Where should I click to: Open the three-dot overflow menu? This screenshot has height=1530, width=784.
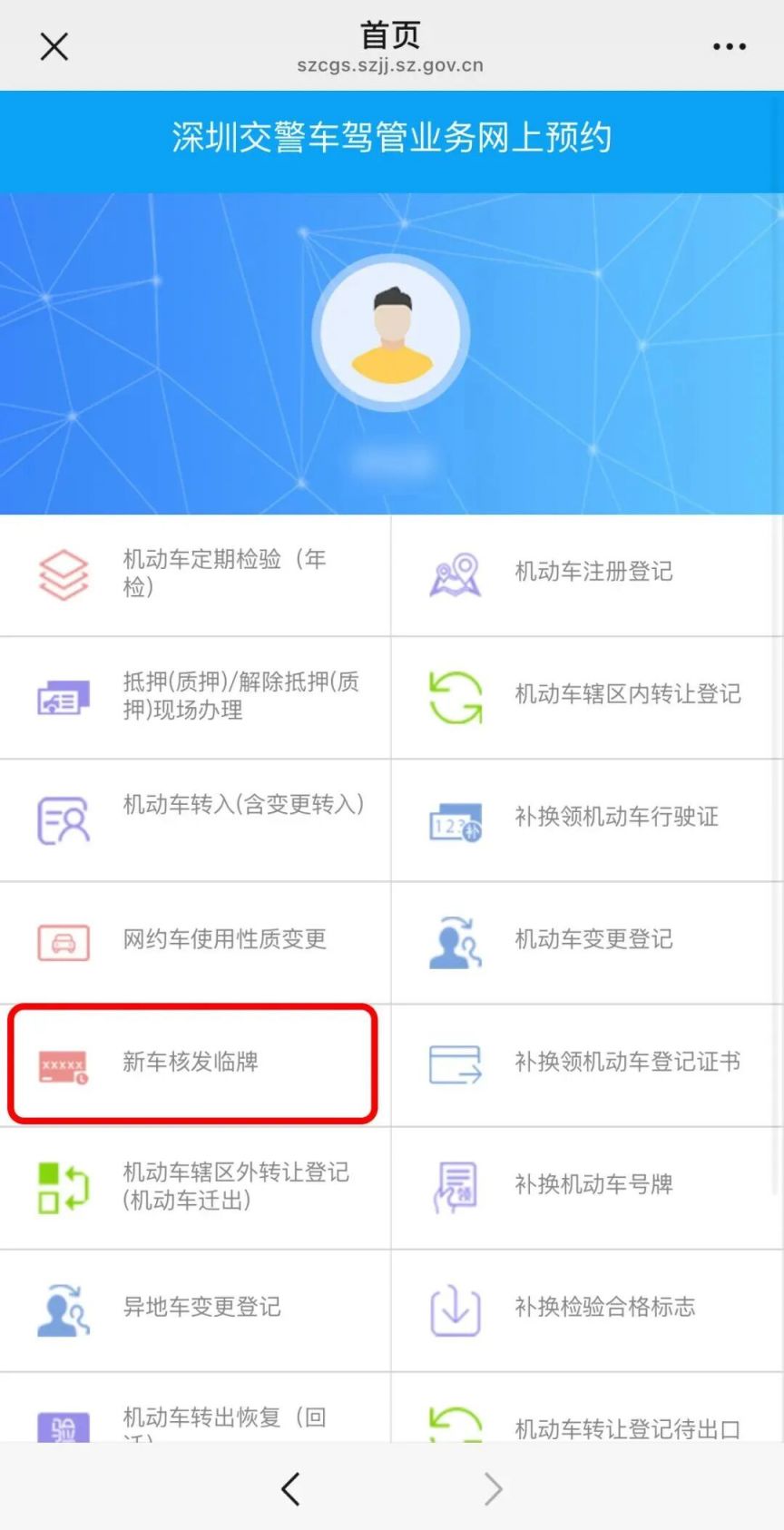729,46
